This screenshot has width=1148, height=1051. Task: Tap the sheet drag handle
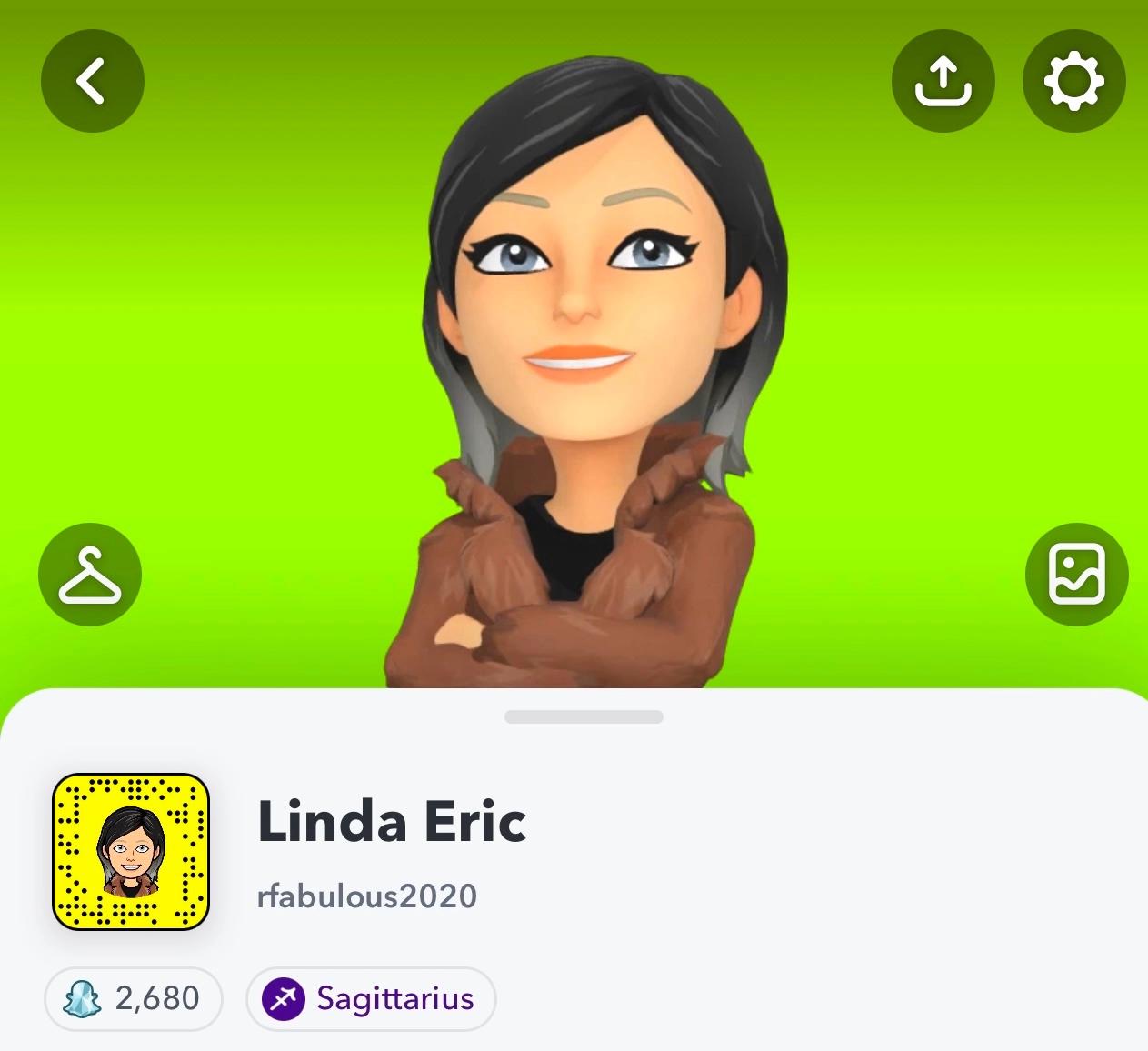(584, 717)
